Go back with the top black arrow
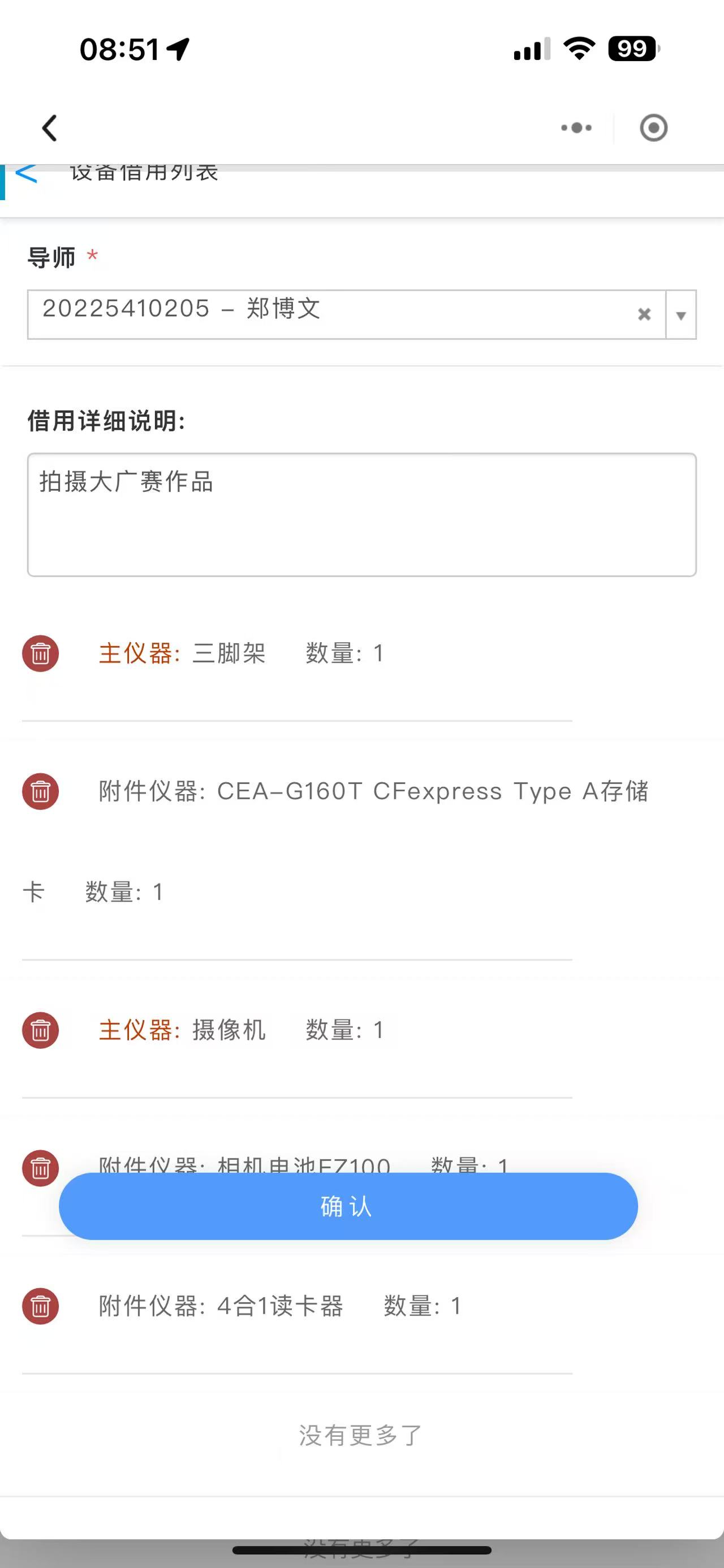The height and width of the screenshot is (1568, 724). pos(49,128)
